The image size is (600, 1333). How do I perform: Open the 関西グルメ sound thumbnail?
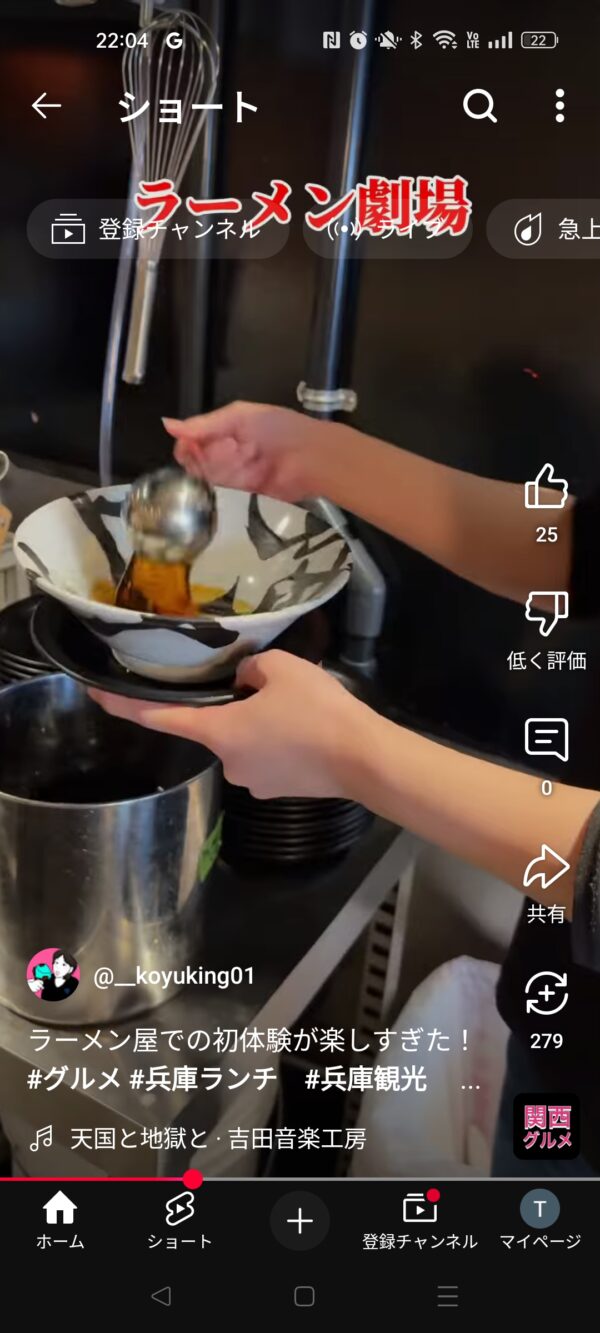point(546,1126)
